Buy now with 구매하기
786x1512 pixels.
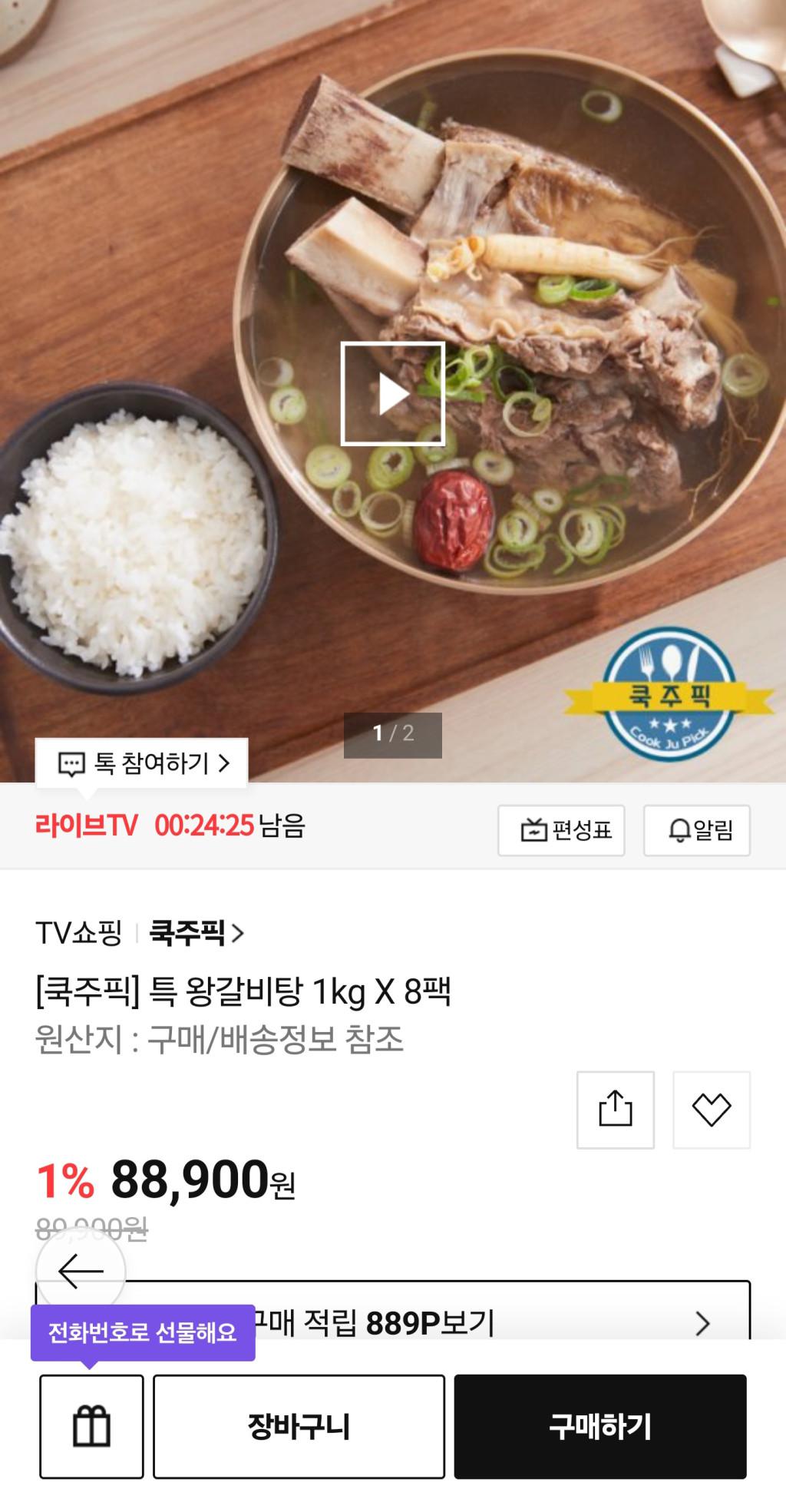point(599,1426)
